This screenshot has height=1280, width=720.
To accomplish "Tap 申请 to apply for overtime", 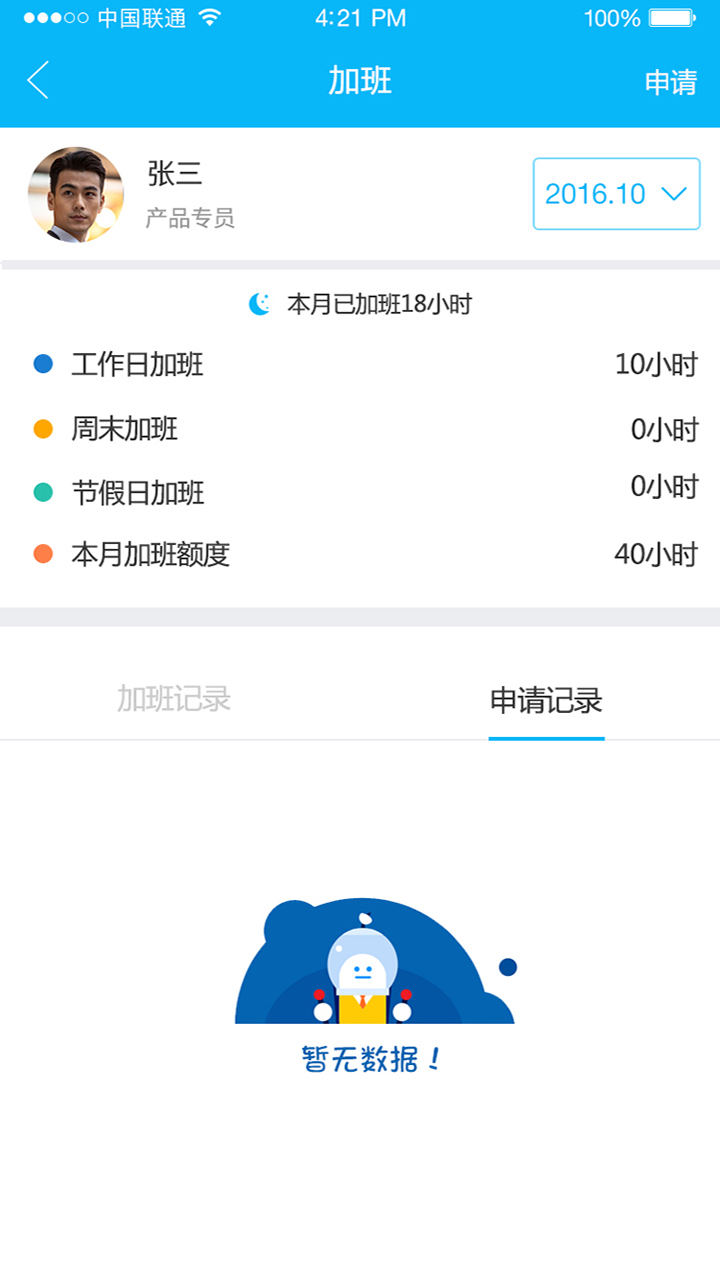I will coord(670,82).
